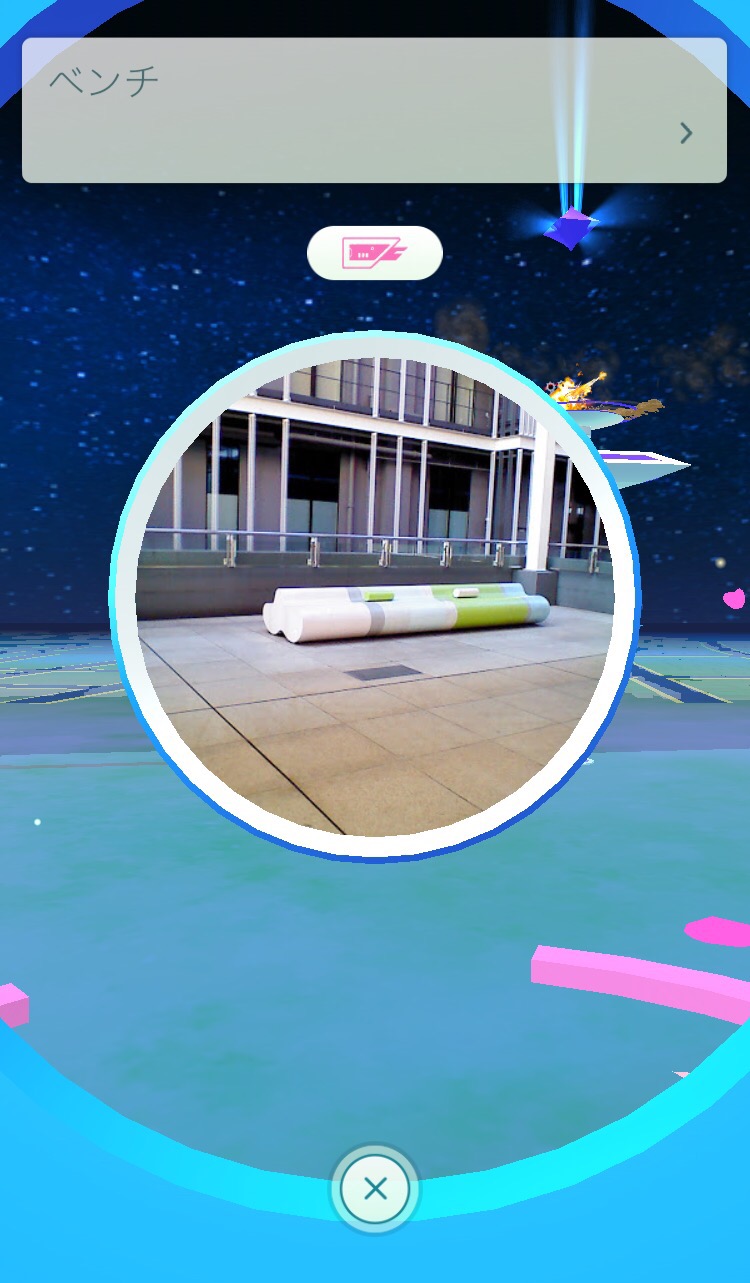Close the PokéStop screen
The width and height of the screenshot is (750, 1283).
point(375,1188)
